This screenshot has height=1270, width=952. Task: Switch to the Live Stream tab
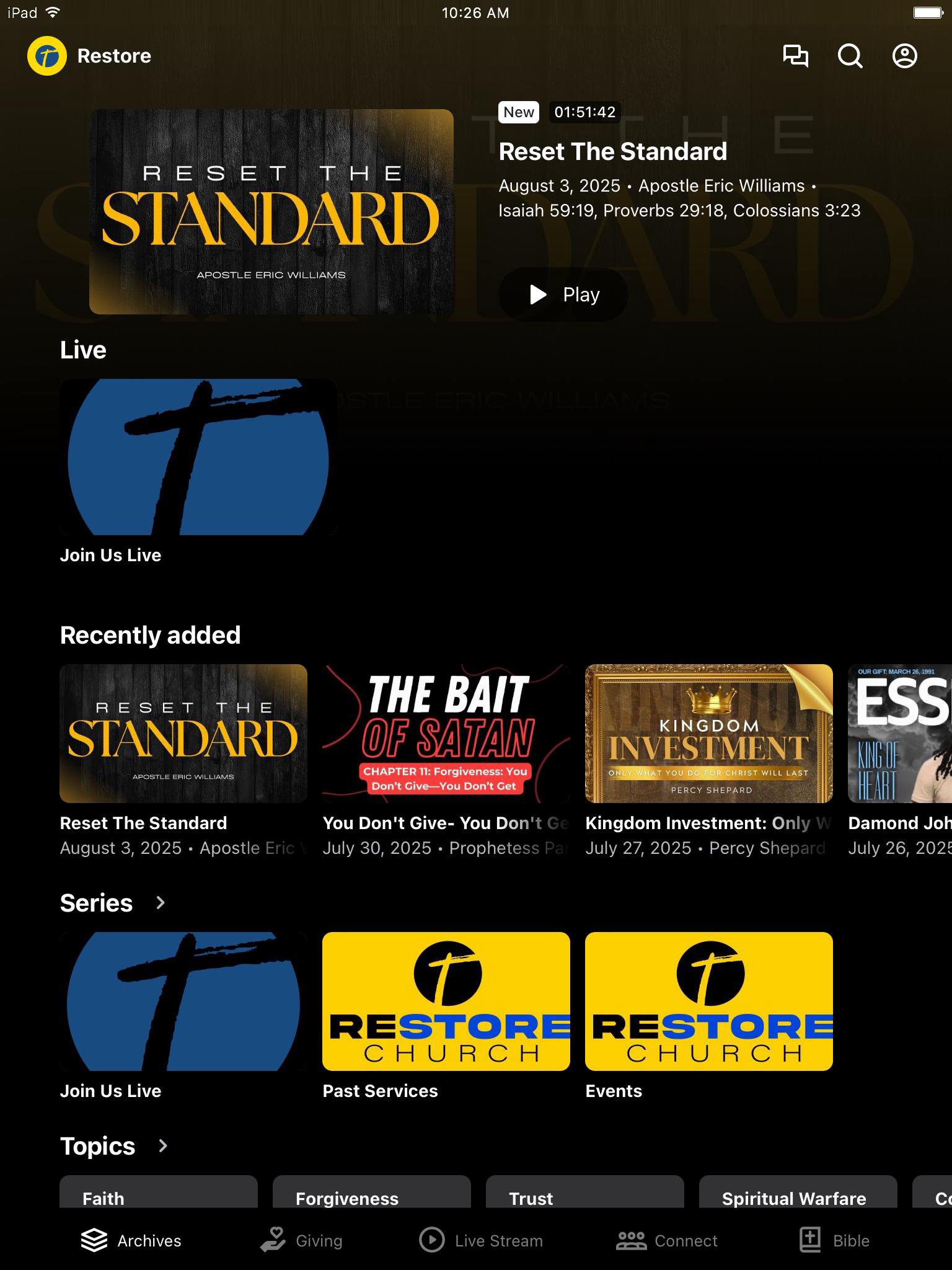pyautogui.click(x=481, y=1241)
